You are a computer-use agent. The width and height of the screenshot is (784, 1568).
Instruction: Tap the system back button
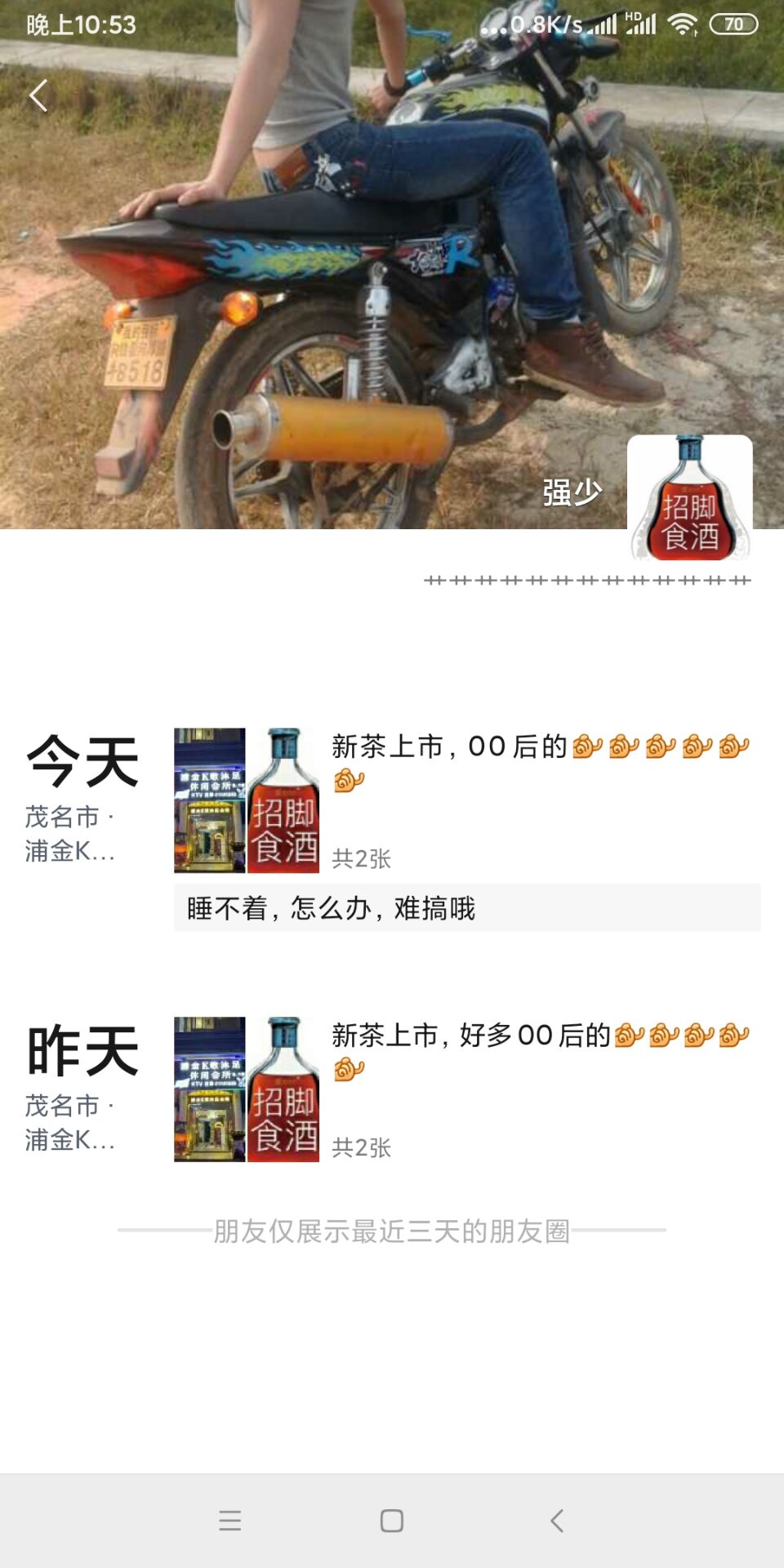tap(556, 1521)
